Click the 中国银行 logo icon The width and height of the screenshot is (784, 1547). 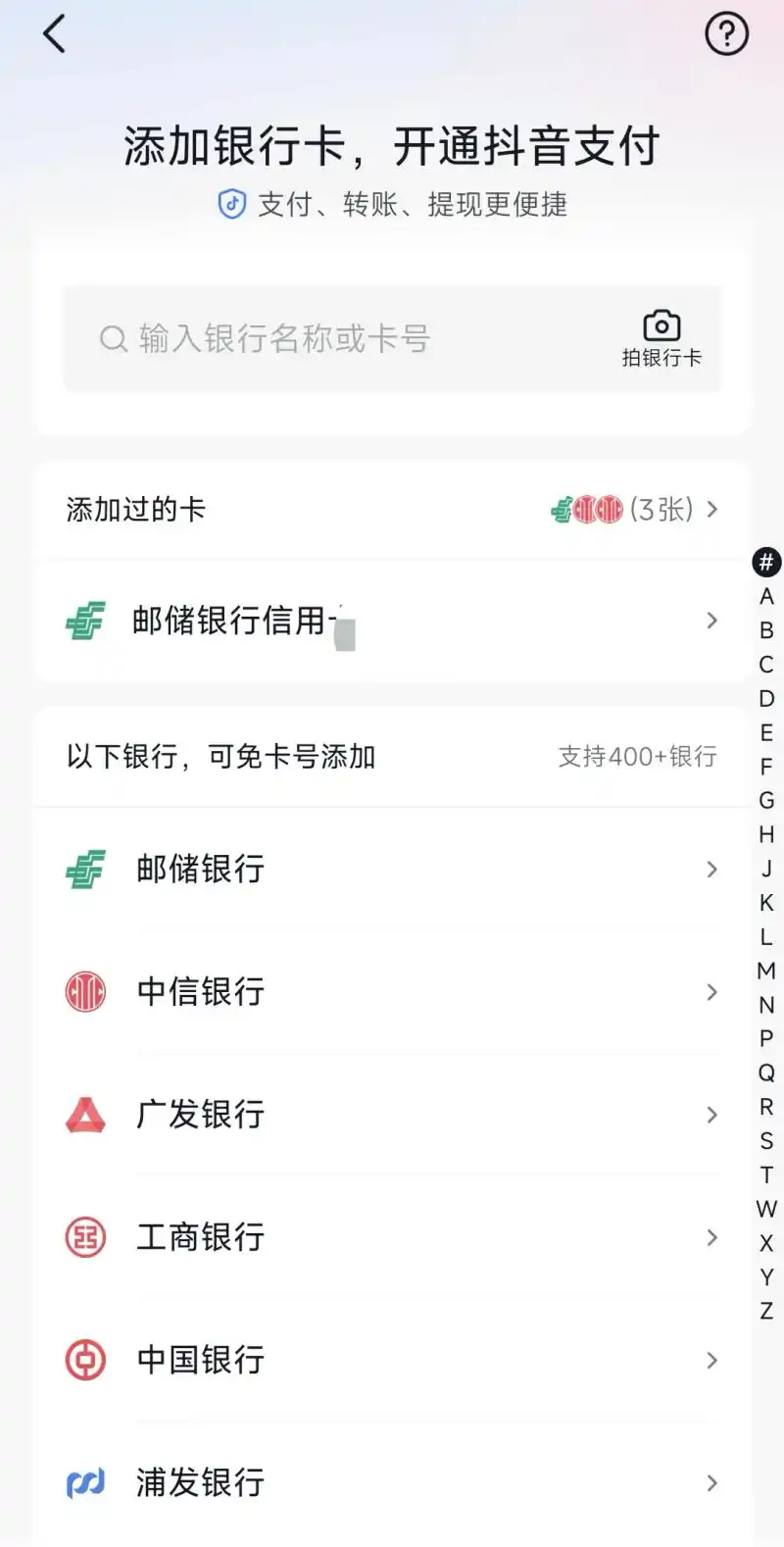[x=85, y=1360]
